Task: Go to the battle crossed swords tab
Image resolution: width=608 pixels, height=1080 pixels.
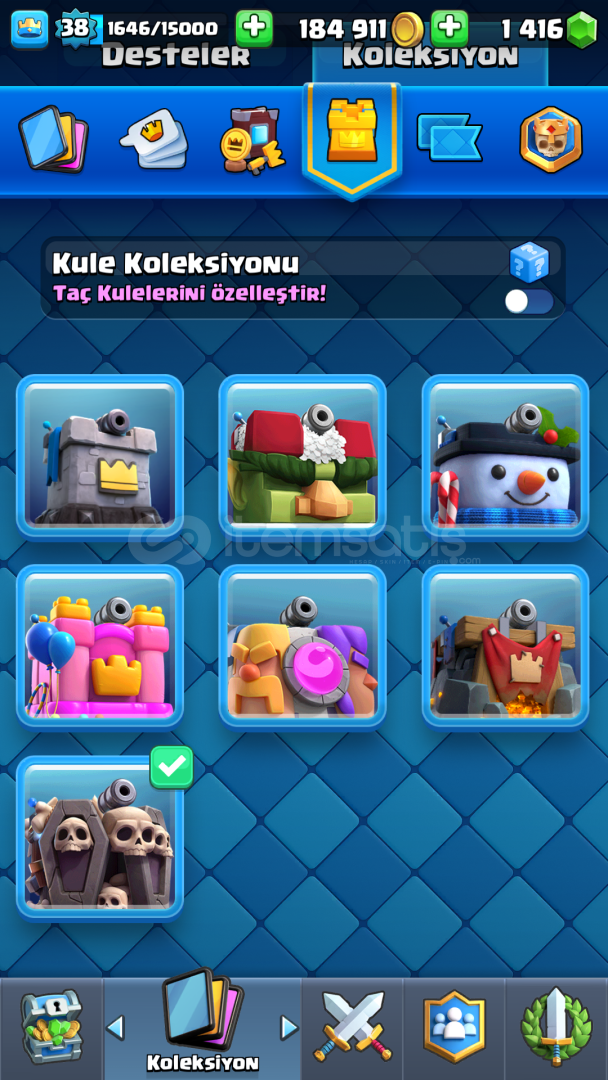Action: [353, 1028]
